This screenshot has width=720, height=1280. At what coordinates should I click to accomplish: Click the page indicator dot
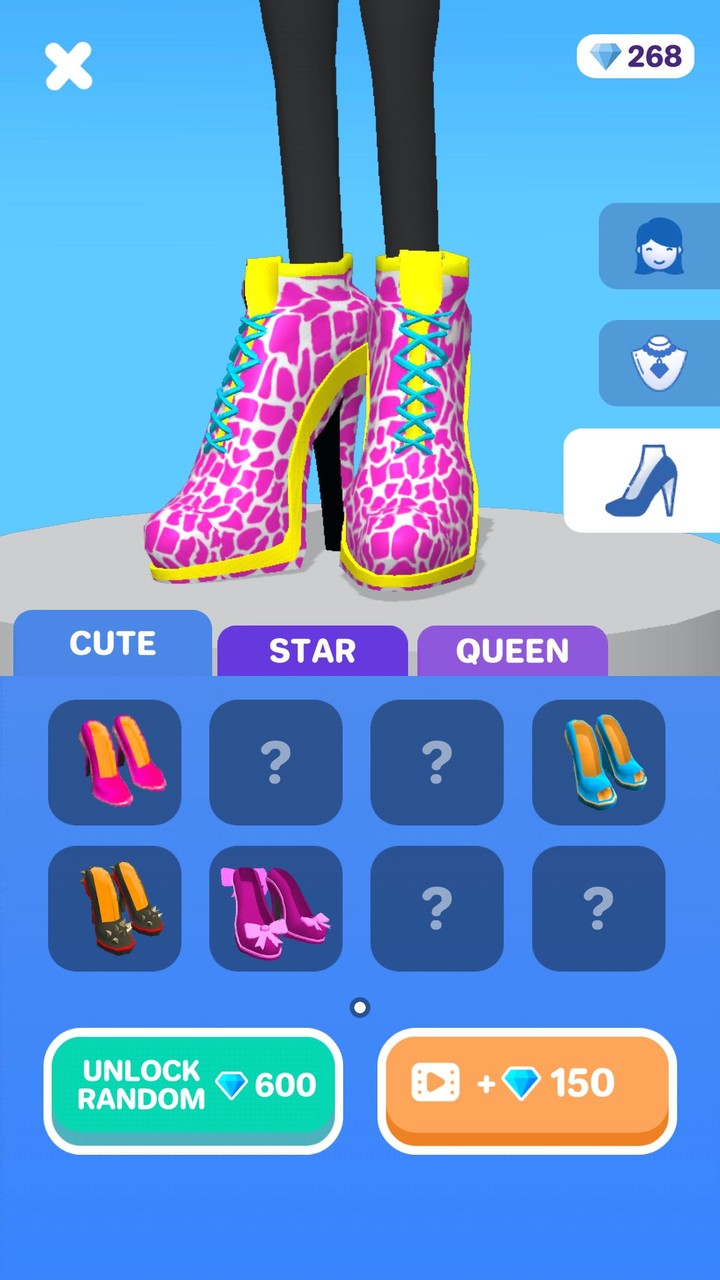(360, 1008)
